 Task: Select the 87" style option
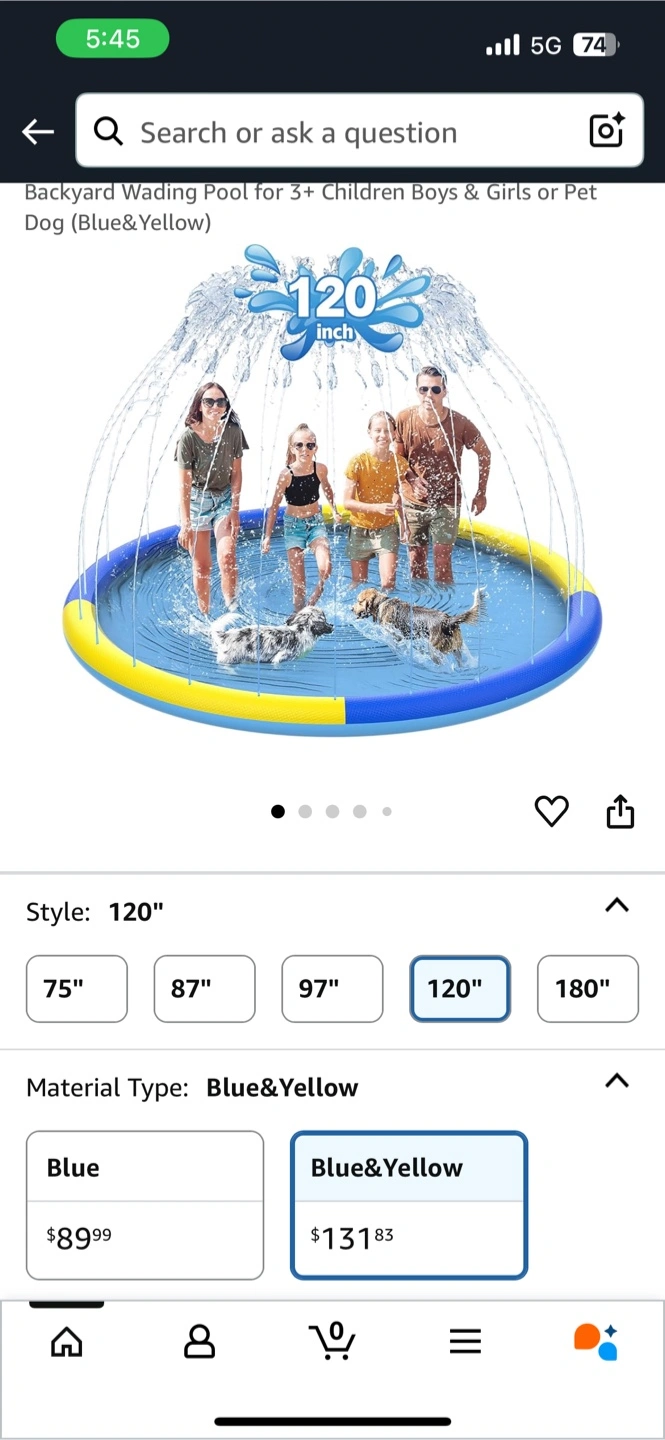205,989
